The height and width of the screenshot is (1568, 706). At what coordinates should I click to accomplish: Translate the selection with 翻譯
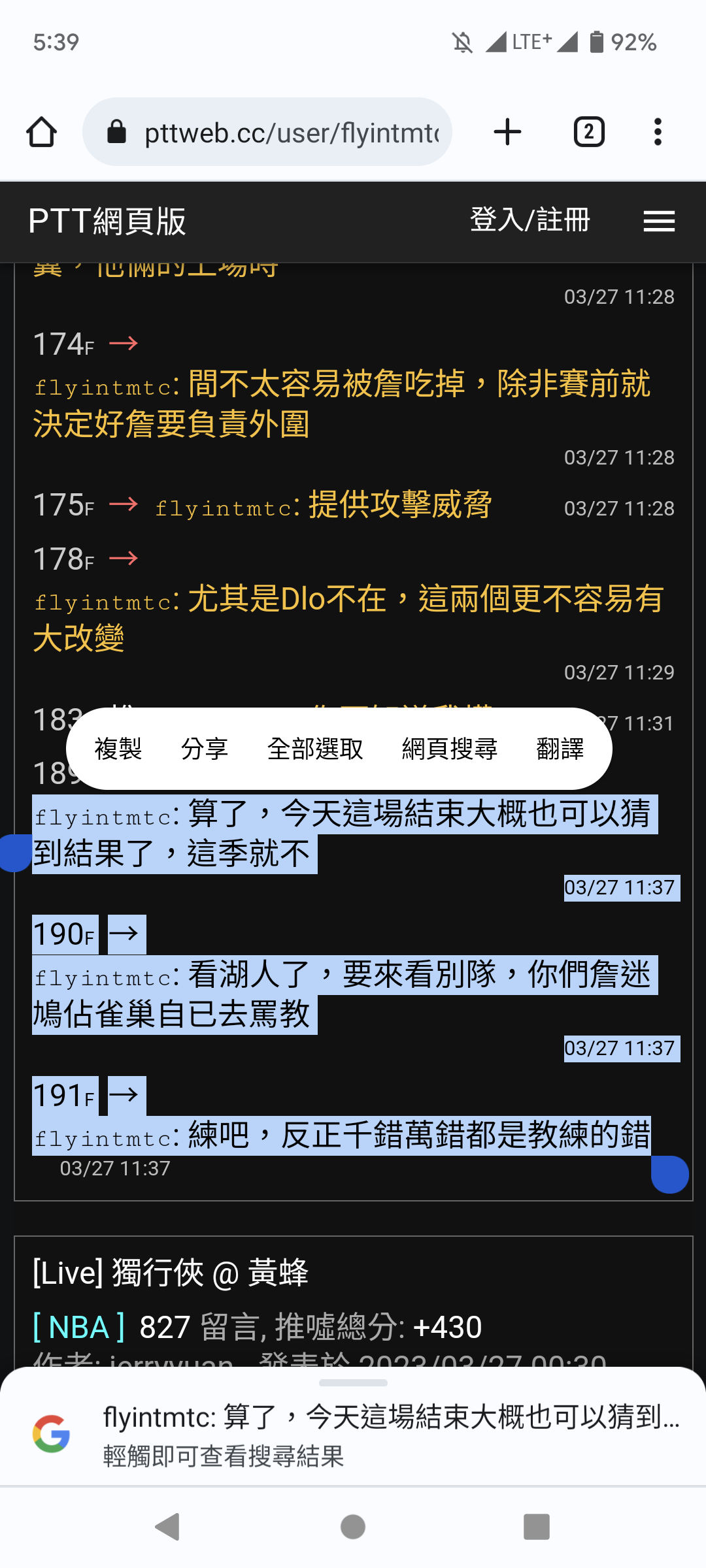click(x=560, y=749)
